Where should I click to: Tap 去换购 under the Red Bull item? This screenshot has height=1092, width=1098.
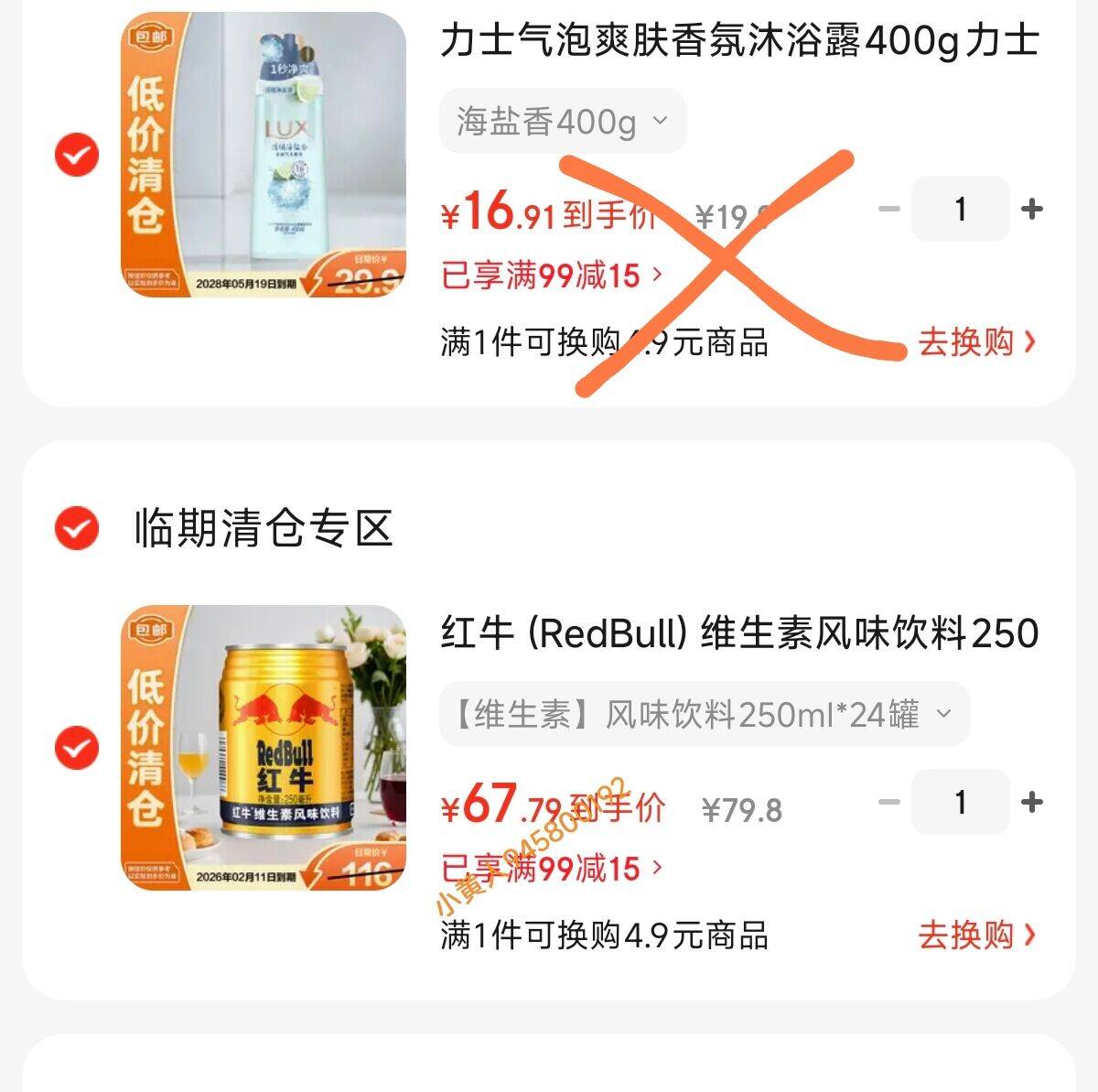pos(976,935)
